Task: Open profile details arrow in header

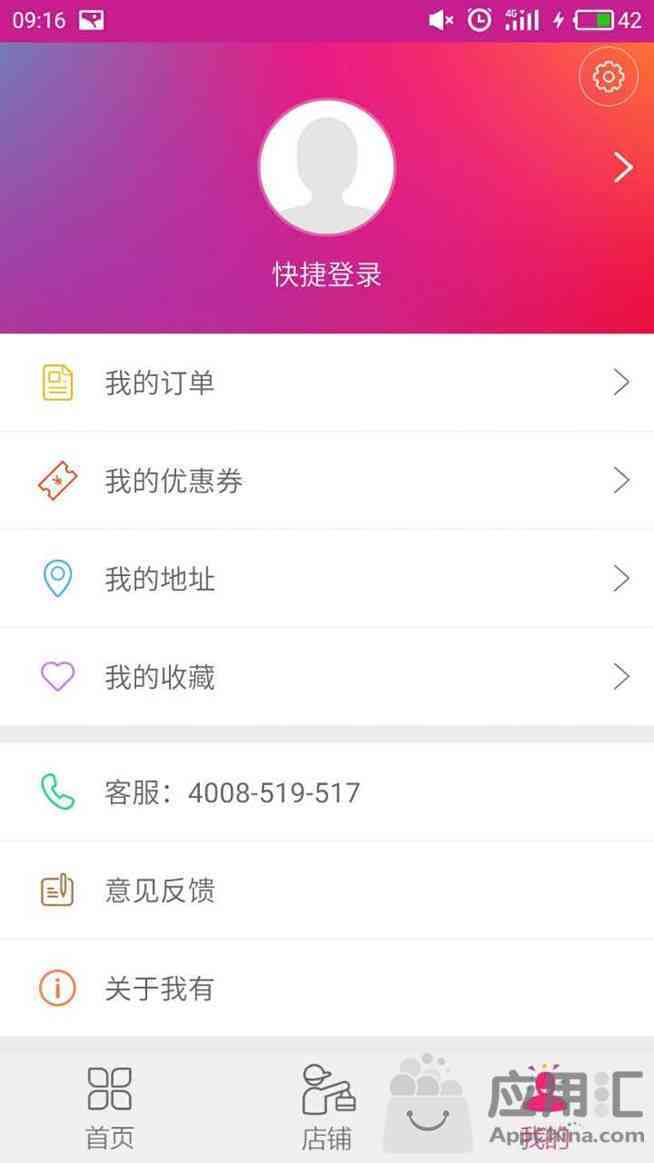Action: click(623, 168)
